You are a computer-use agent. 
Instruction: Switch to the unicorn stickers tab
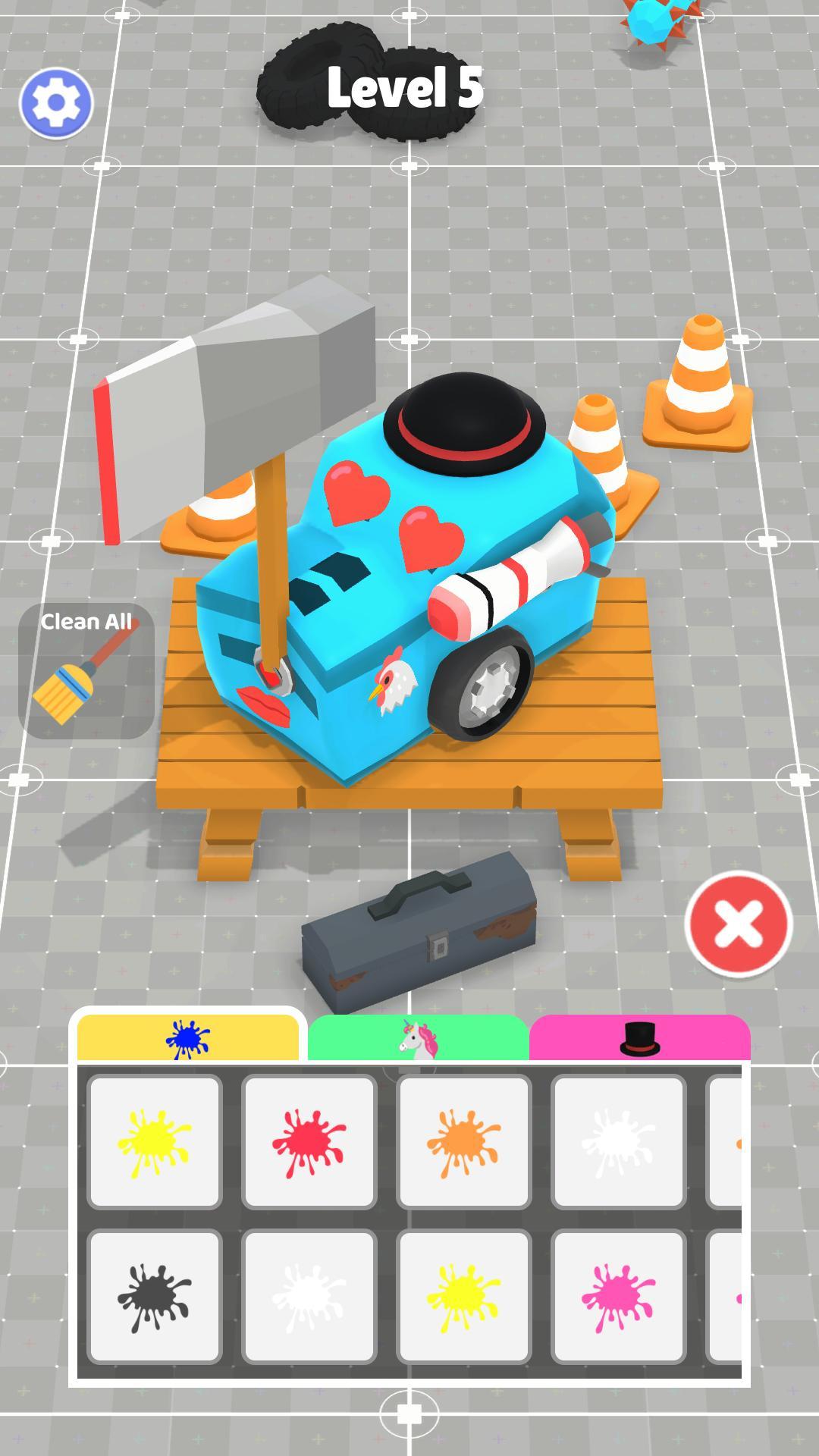(419, 1039)
